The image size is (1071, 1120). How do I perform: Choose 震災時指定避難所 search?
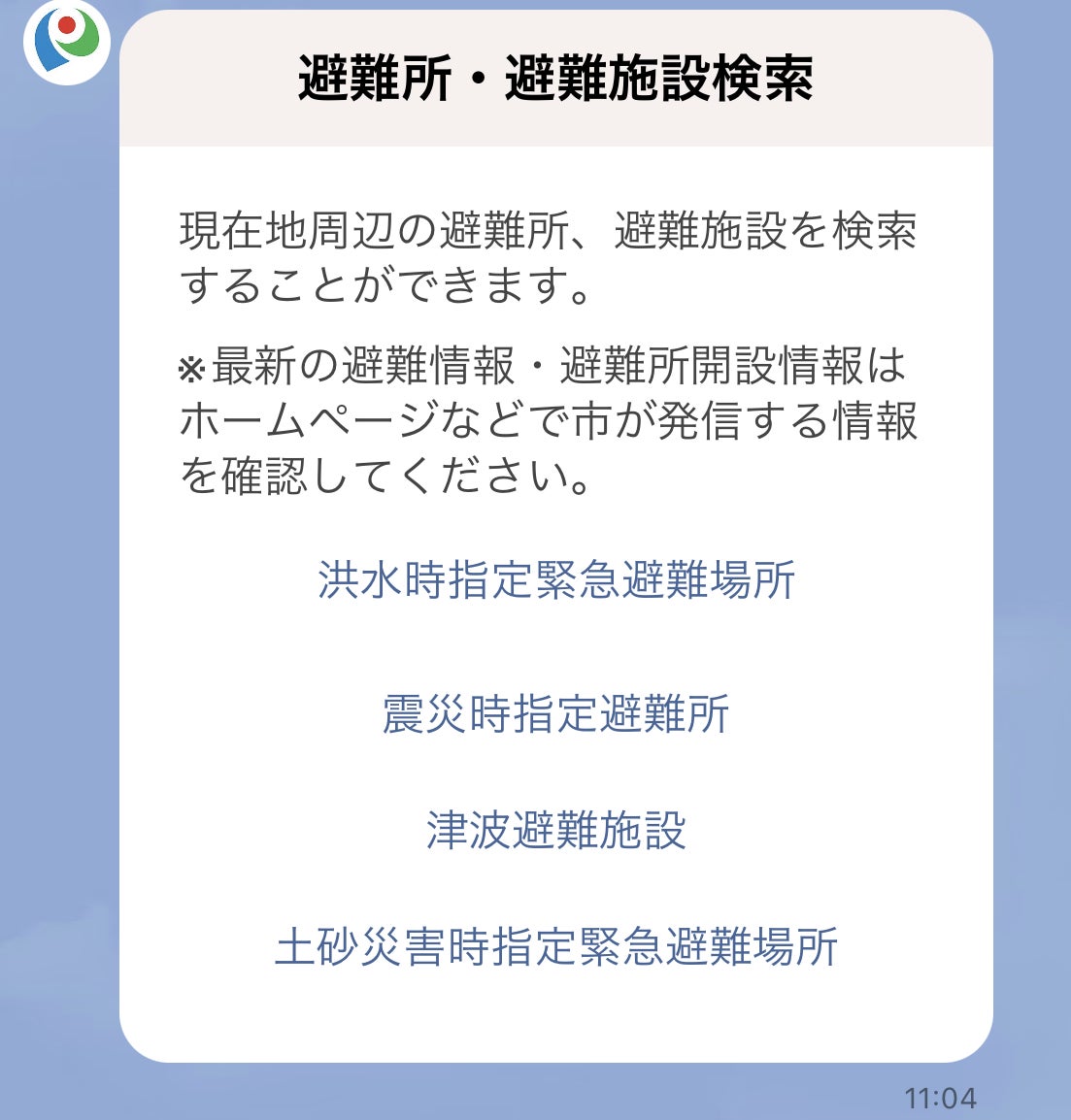[555, 714]
